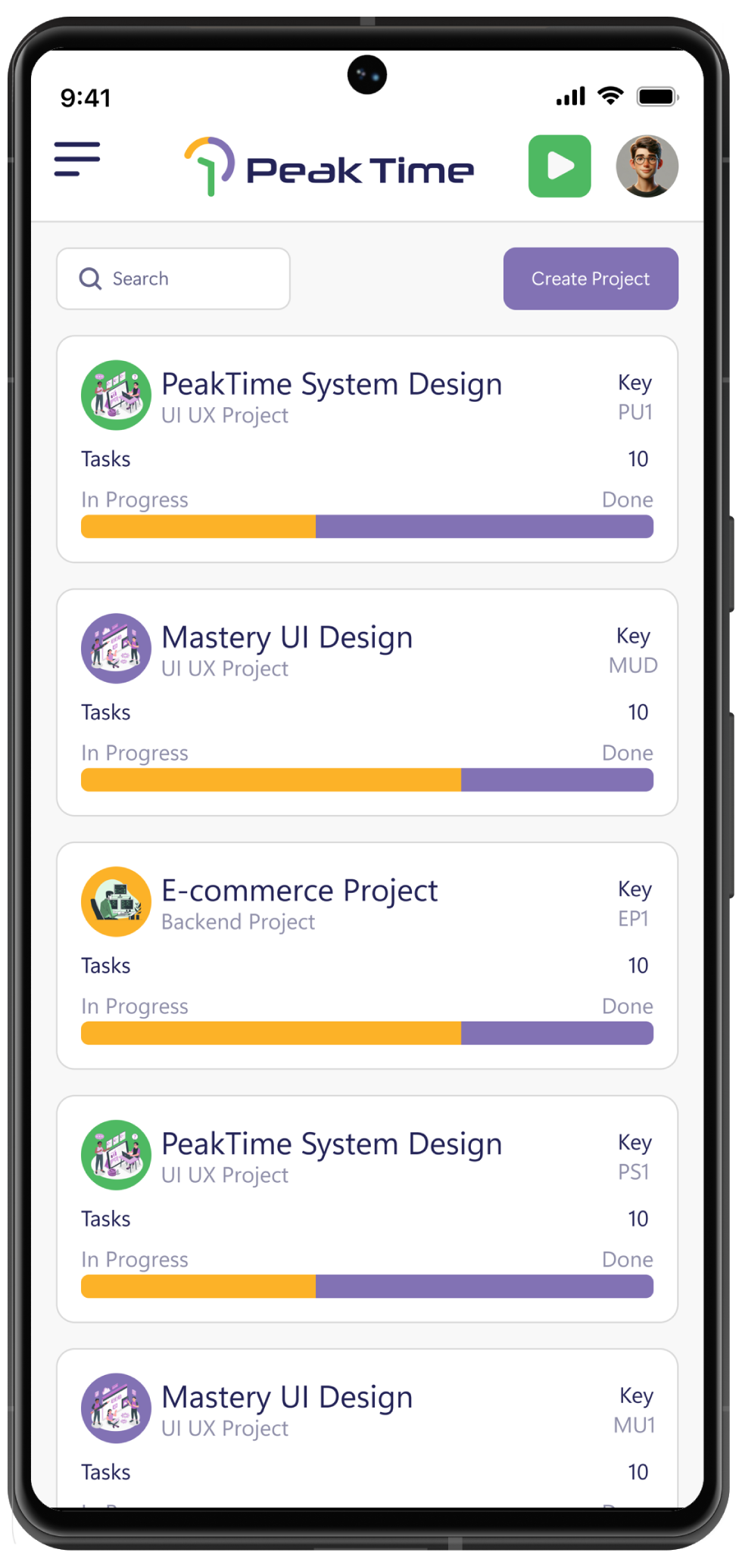Open PeakTime System Design card with key PS1
The width and height of the screenshot is (742, 1568).
367,1209
